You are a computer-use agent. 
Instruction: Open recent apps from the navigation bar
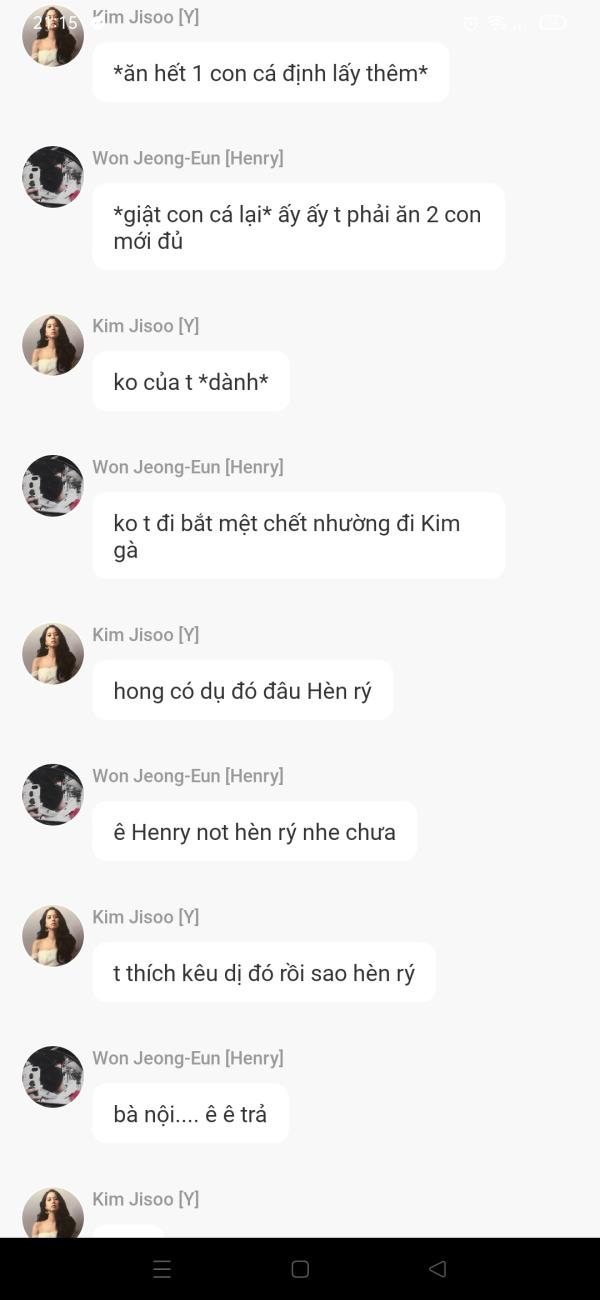coord(162,1269)
